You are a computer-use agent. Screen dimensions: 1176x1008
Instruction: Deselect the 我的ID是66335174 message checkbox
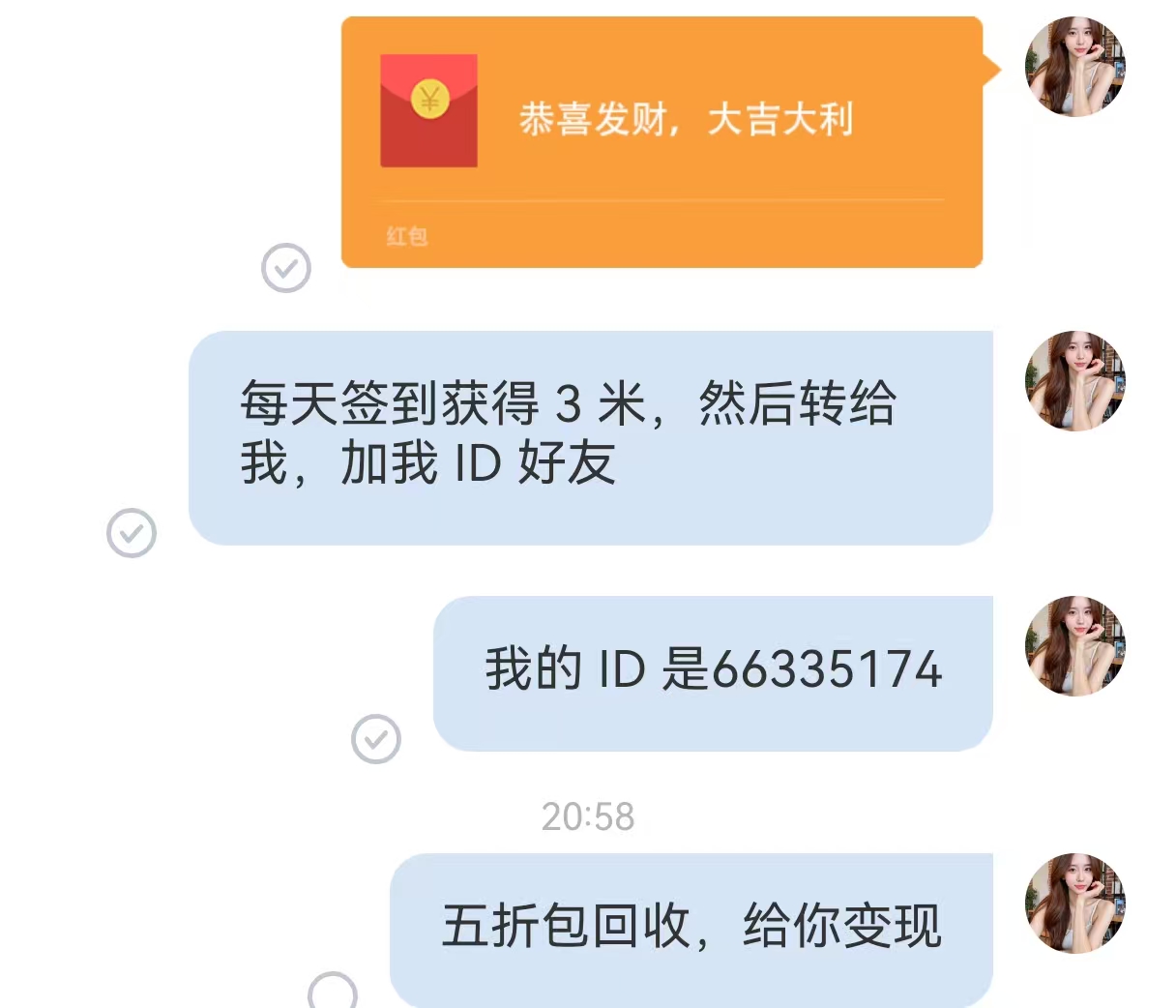coord(376,739)
